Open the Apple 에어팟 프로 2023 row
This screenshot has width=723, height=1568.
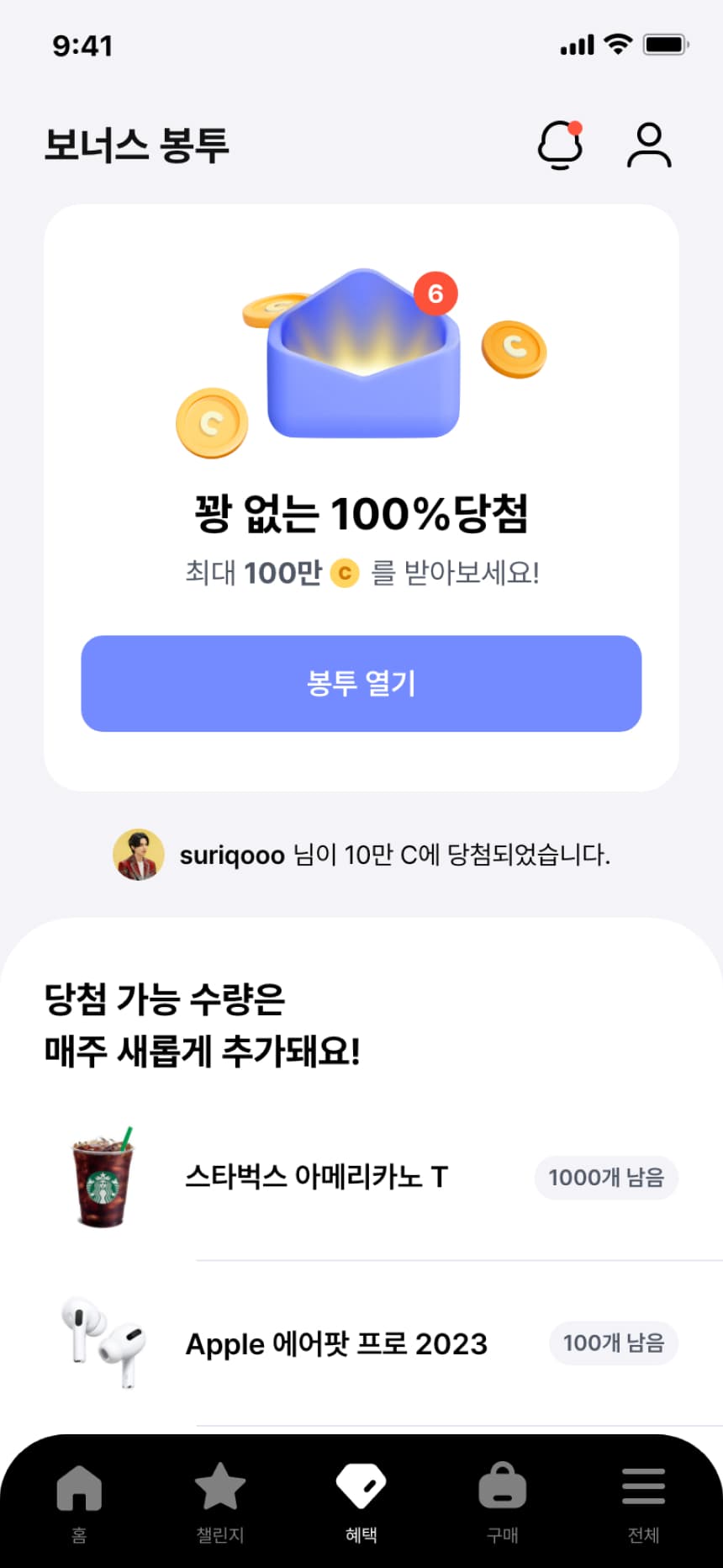(361, 1343)
